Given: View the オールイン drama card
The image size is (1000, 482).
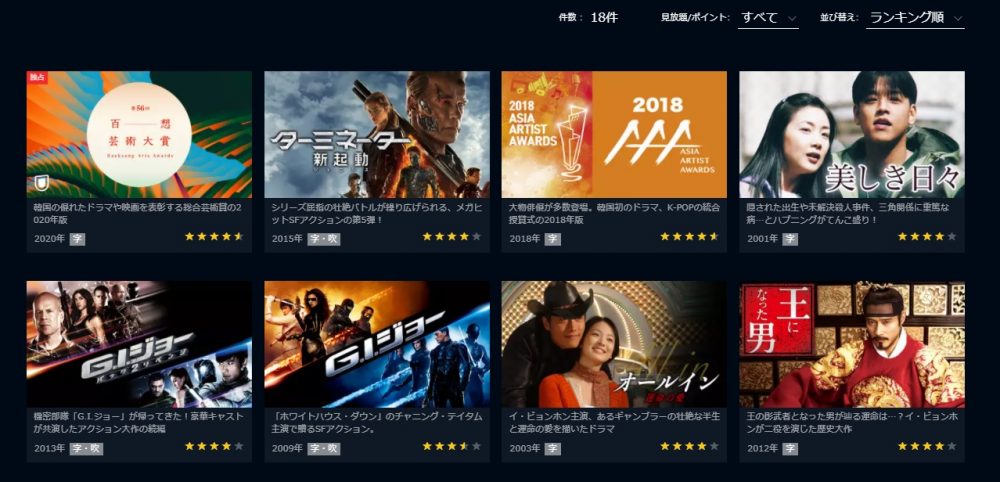Looking at the screenshot, I should (614, 344).
